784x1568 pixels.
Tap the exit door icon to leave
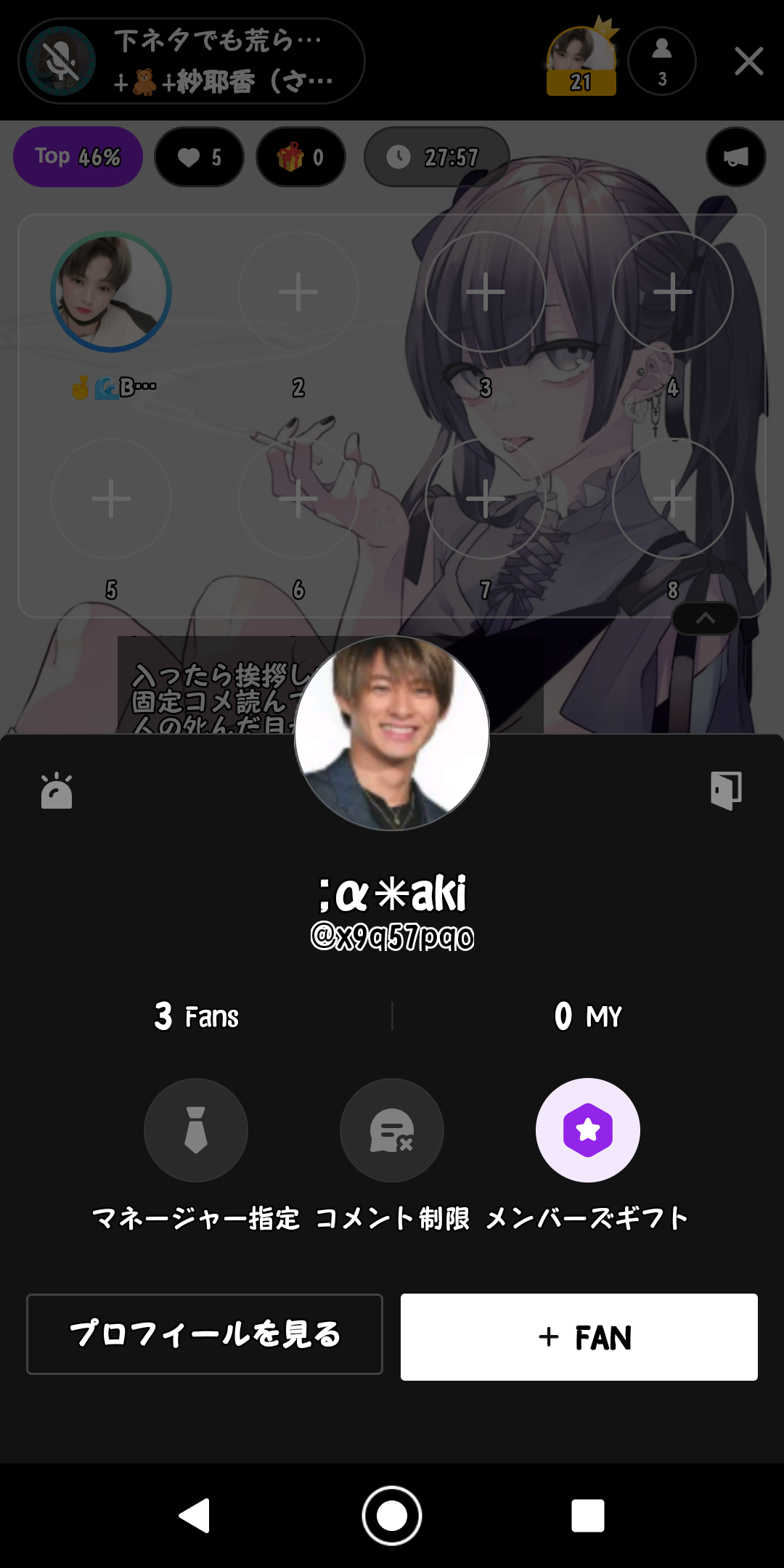point(725,790)
